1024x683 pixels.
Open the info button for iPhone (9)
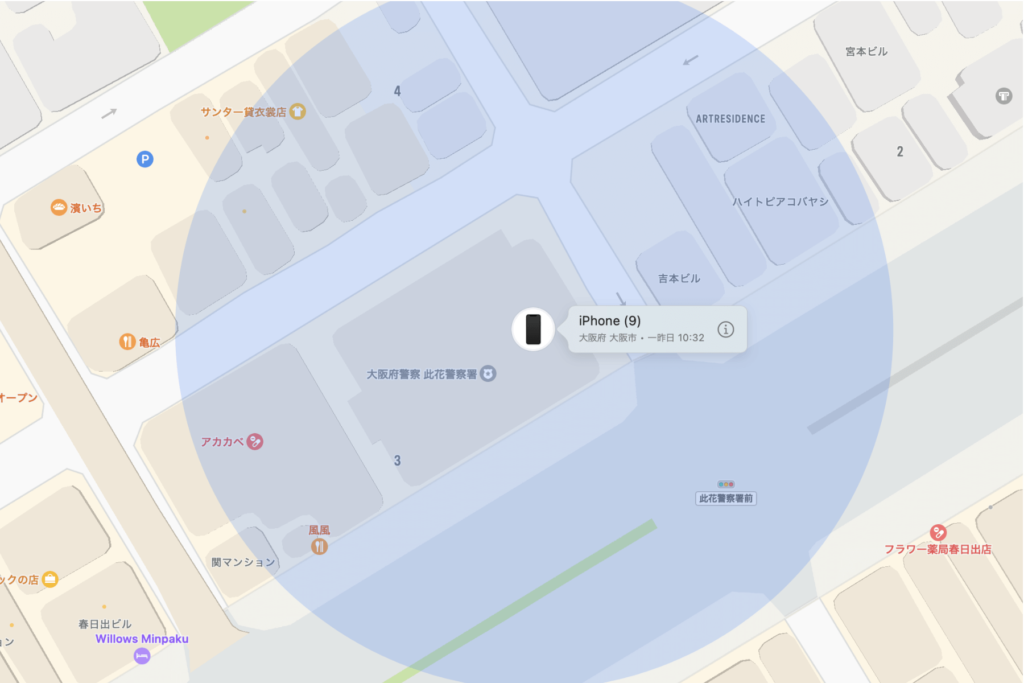[726, 329]
